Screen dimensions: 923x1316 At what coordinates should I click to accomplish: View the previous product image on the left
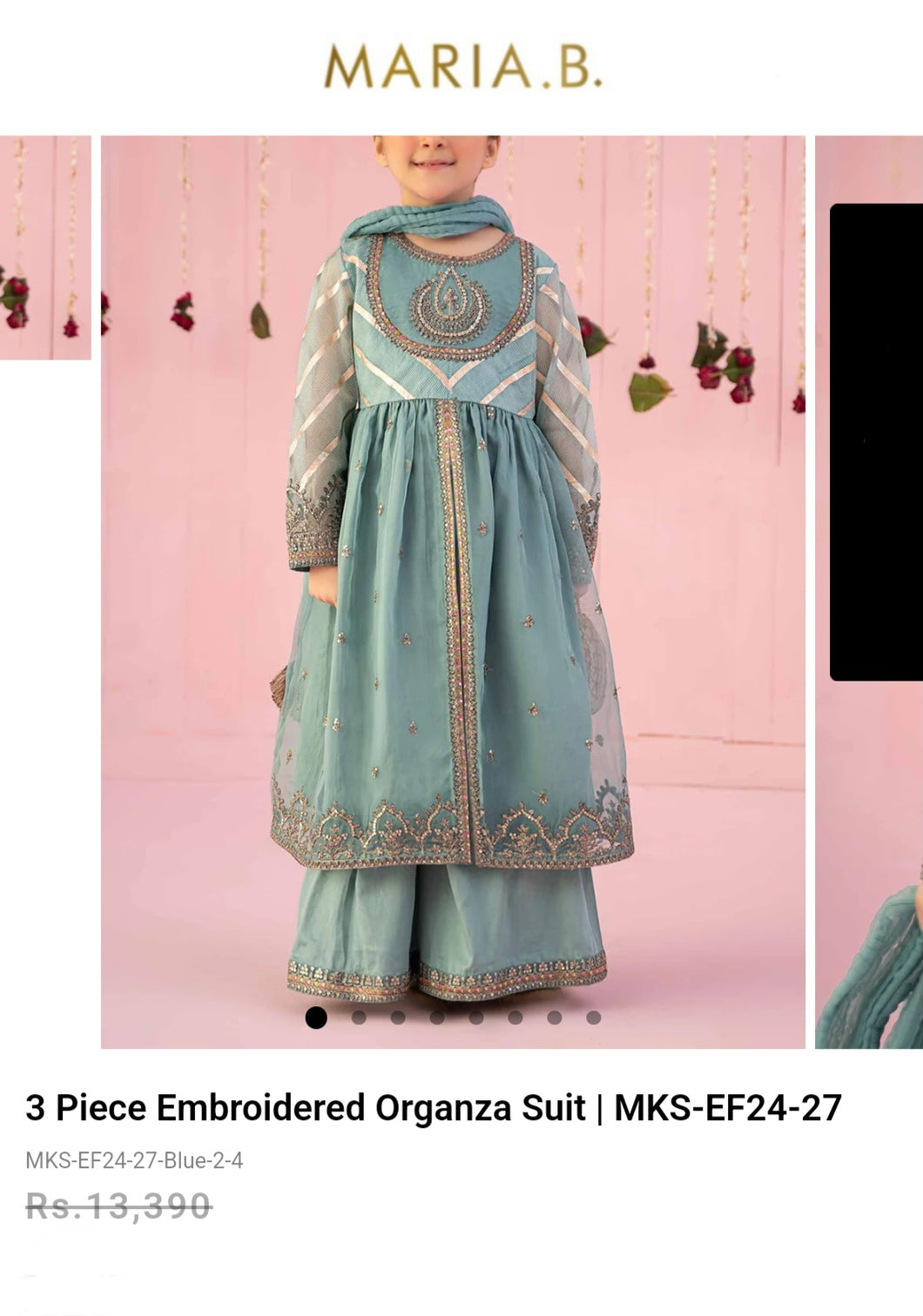click(45, 248)
